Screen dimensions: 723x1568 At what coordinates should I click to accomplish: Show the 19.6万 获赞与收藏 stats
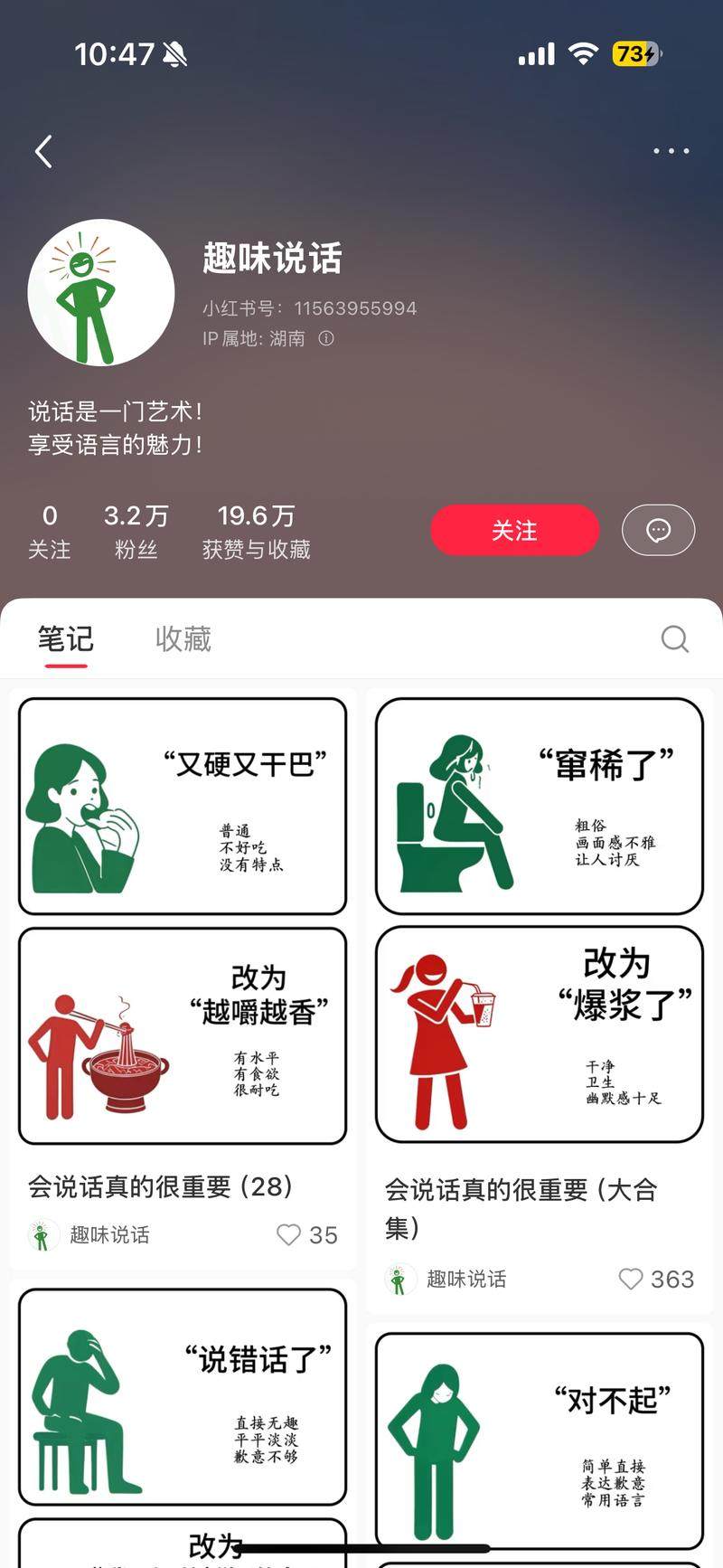tap(256, 532)
